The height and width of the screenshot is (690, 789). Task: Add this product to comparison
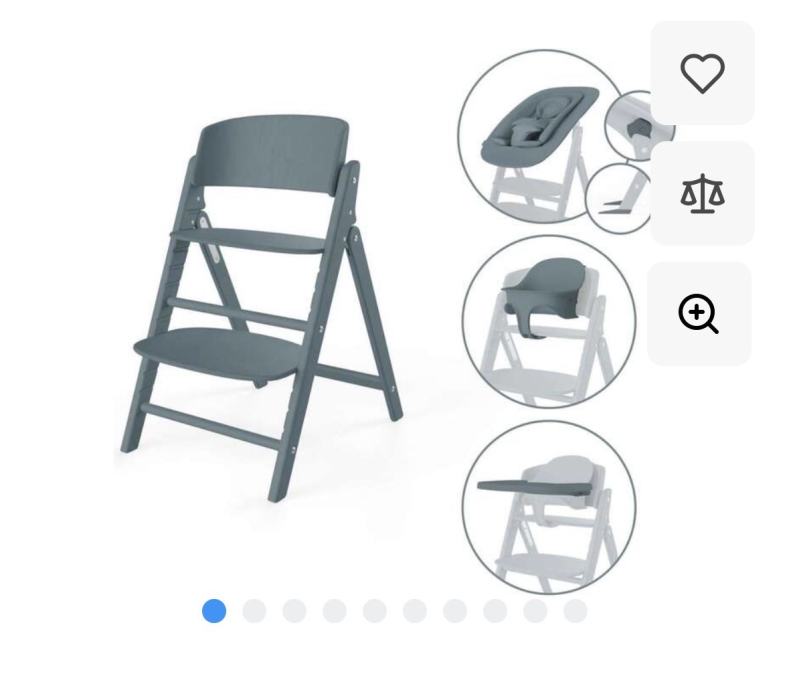(702, 193)
